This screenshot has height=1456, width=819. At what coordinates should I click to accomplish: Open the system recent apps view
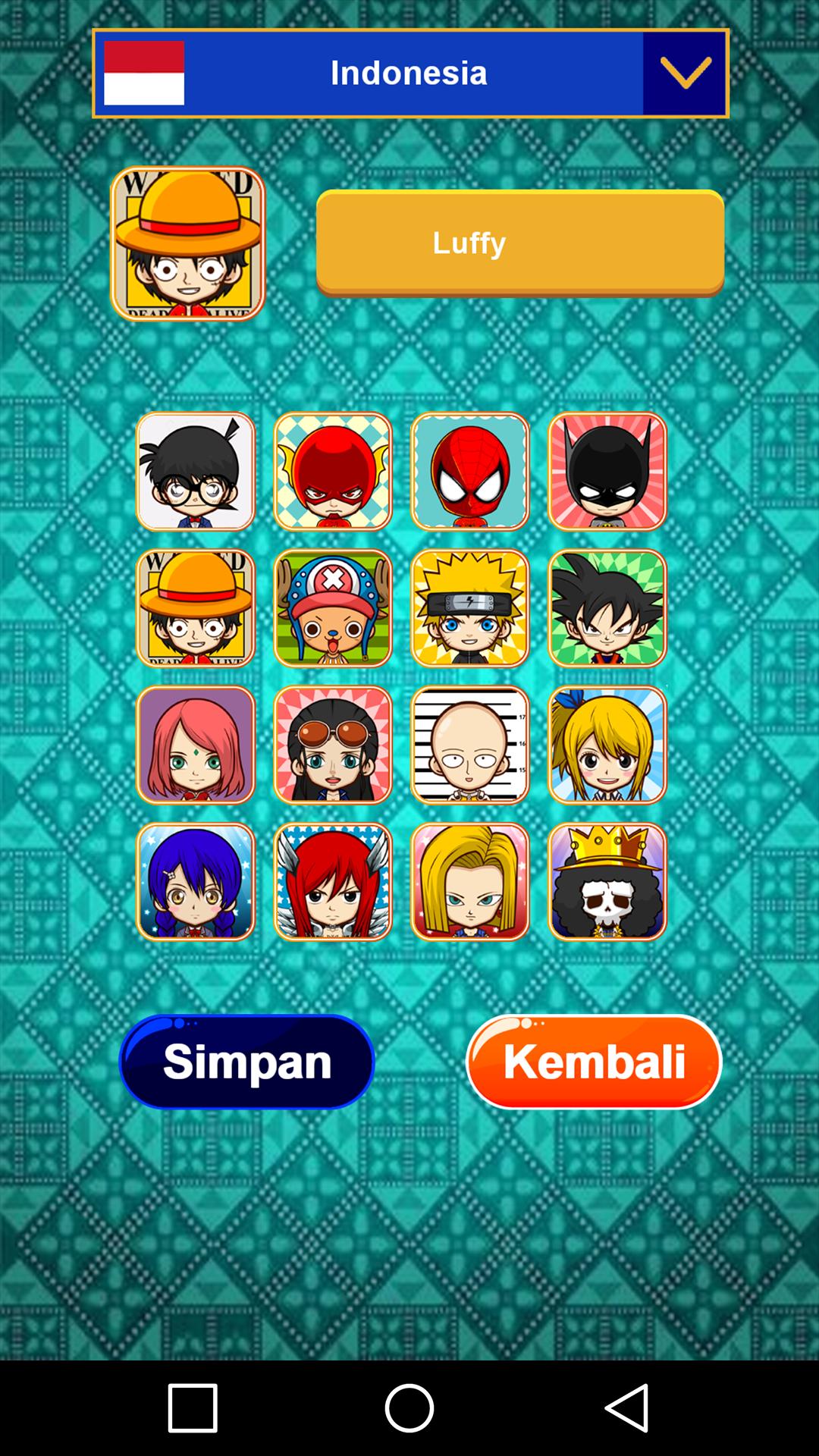[x=193, y=1407]
